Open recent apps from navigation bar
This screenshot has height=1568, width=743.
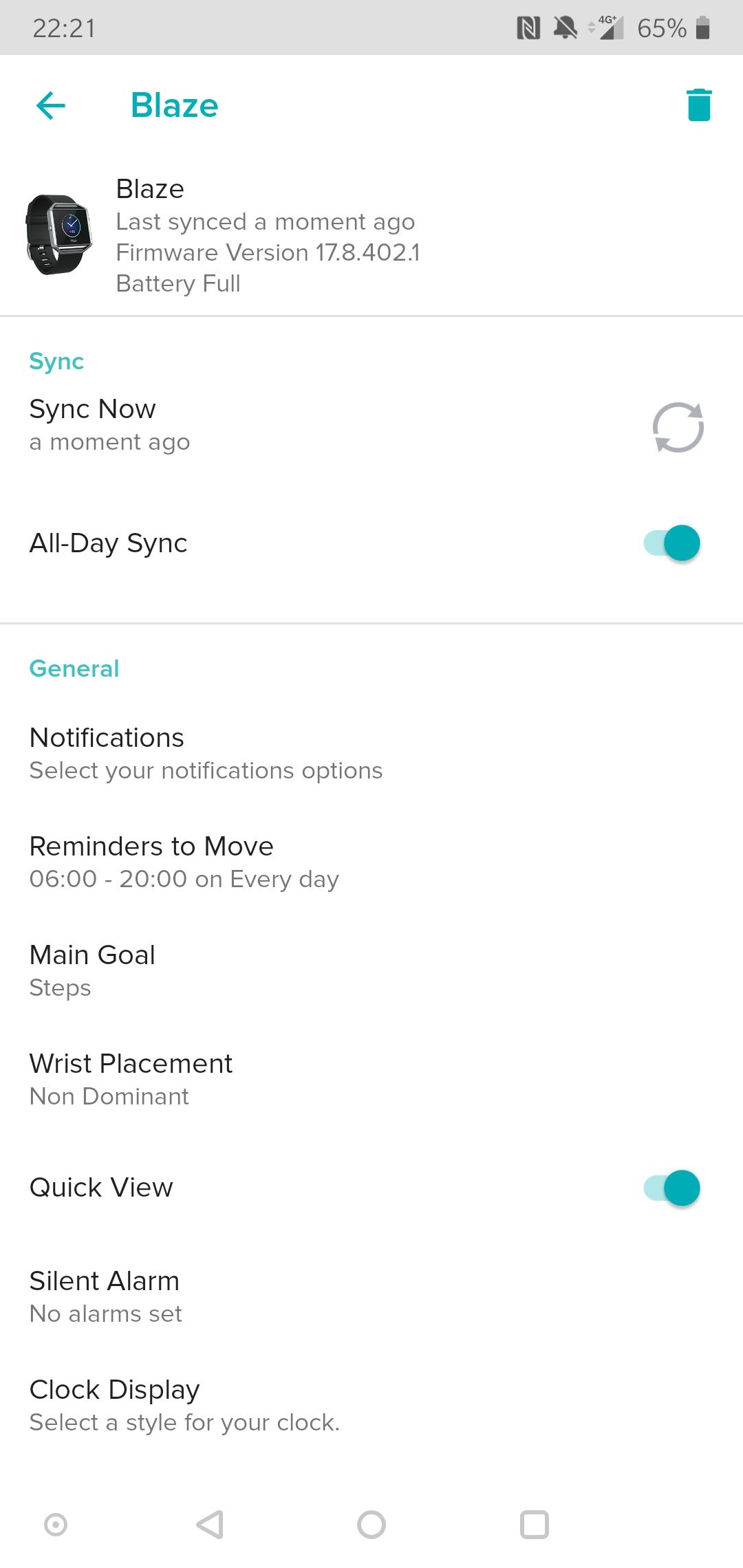[x=535, y=1525]
